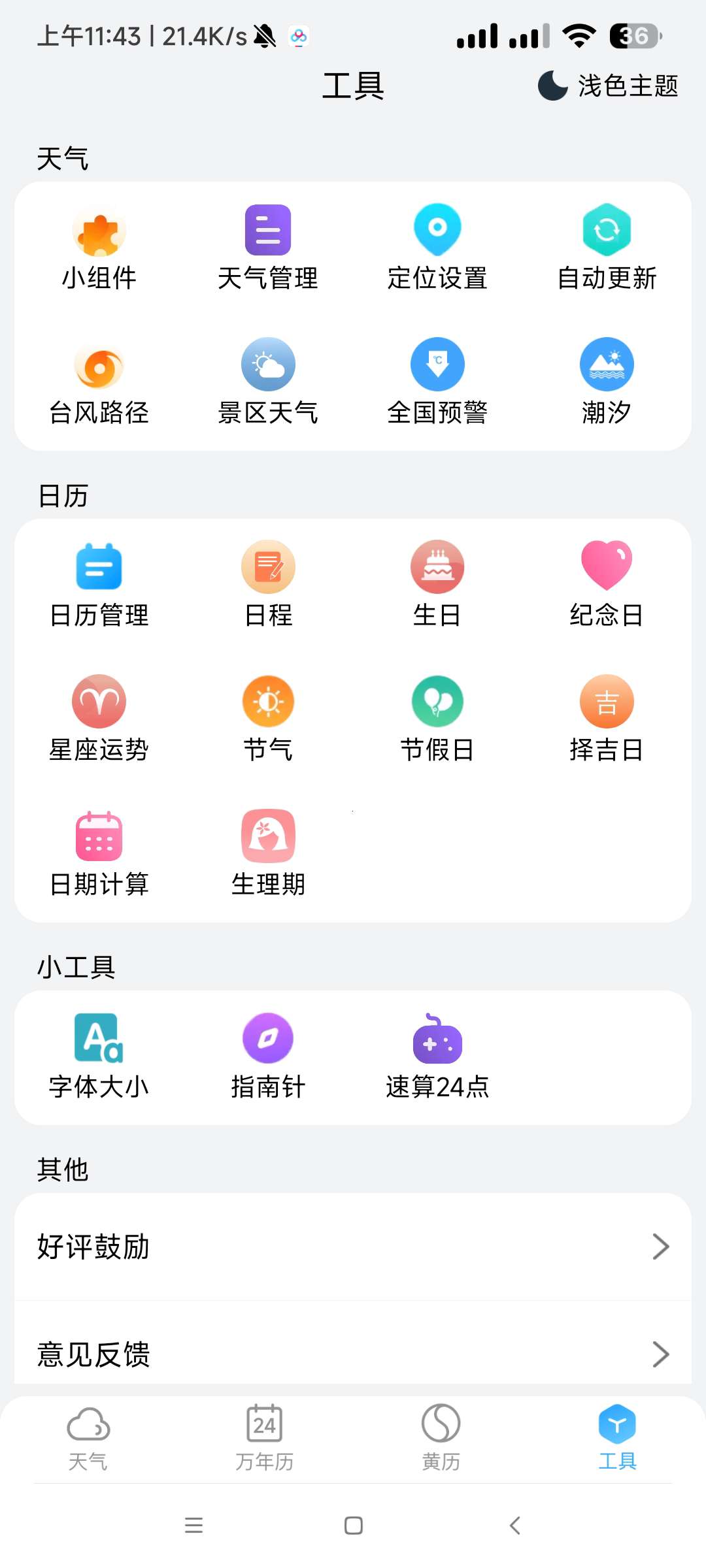
Task: Open 天气管理 tool
Action: click(x=268, y=247)
